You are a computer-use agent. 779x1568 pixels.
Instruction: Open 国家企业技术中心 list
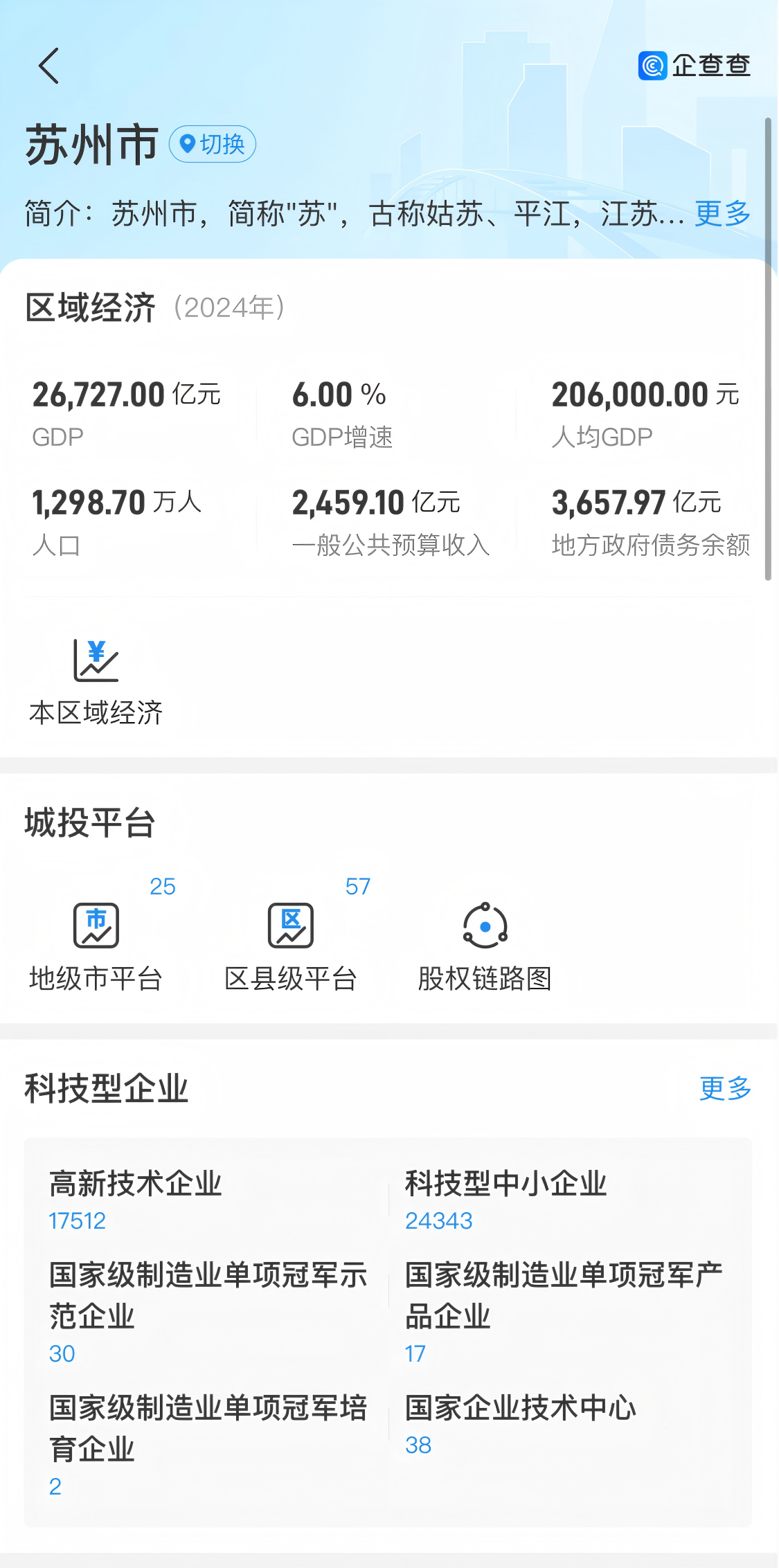520,1423
